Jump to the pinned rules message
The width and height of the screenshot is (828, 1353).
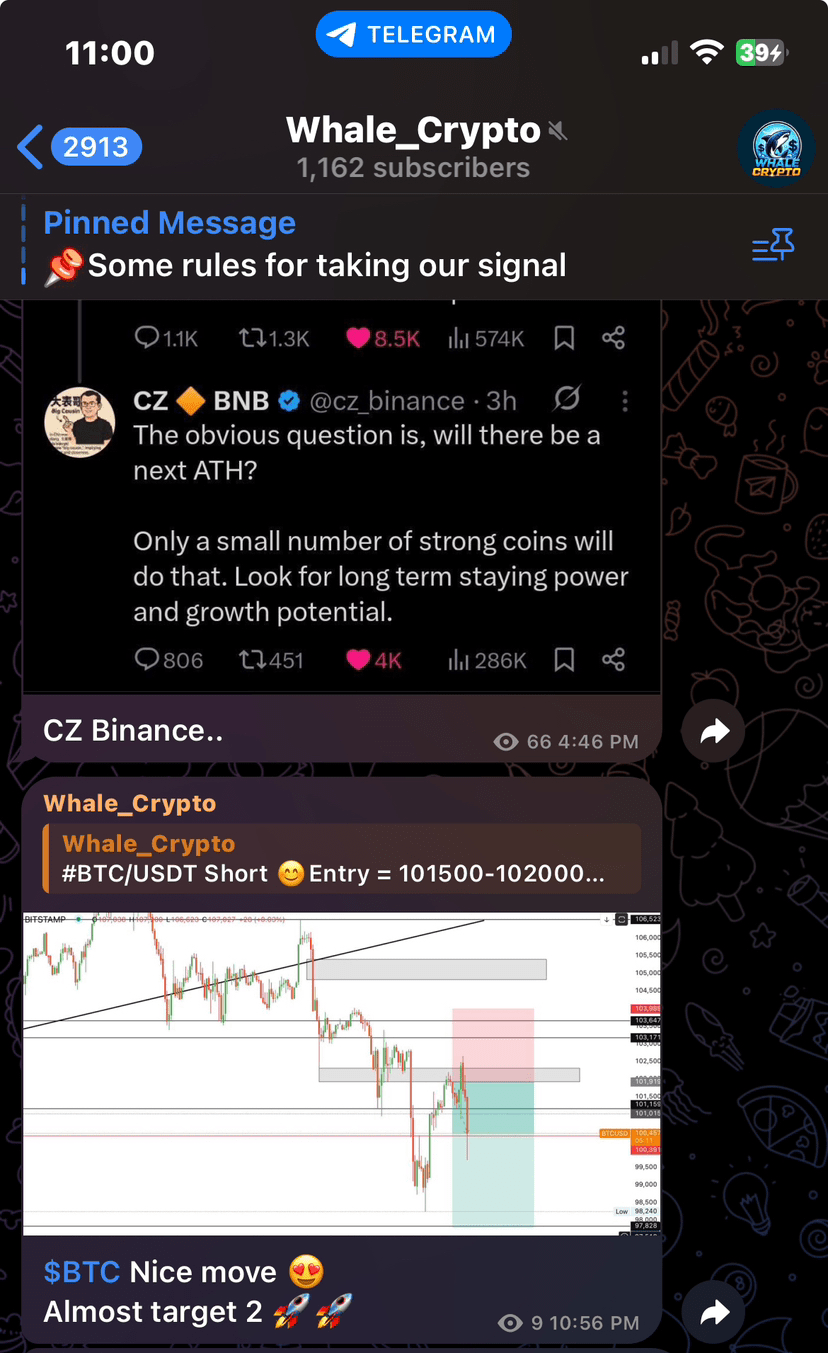tap(305, 245)
